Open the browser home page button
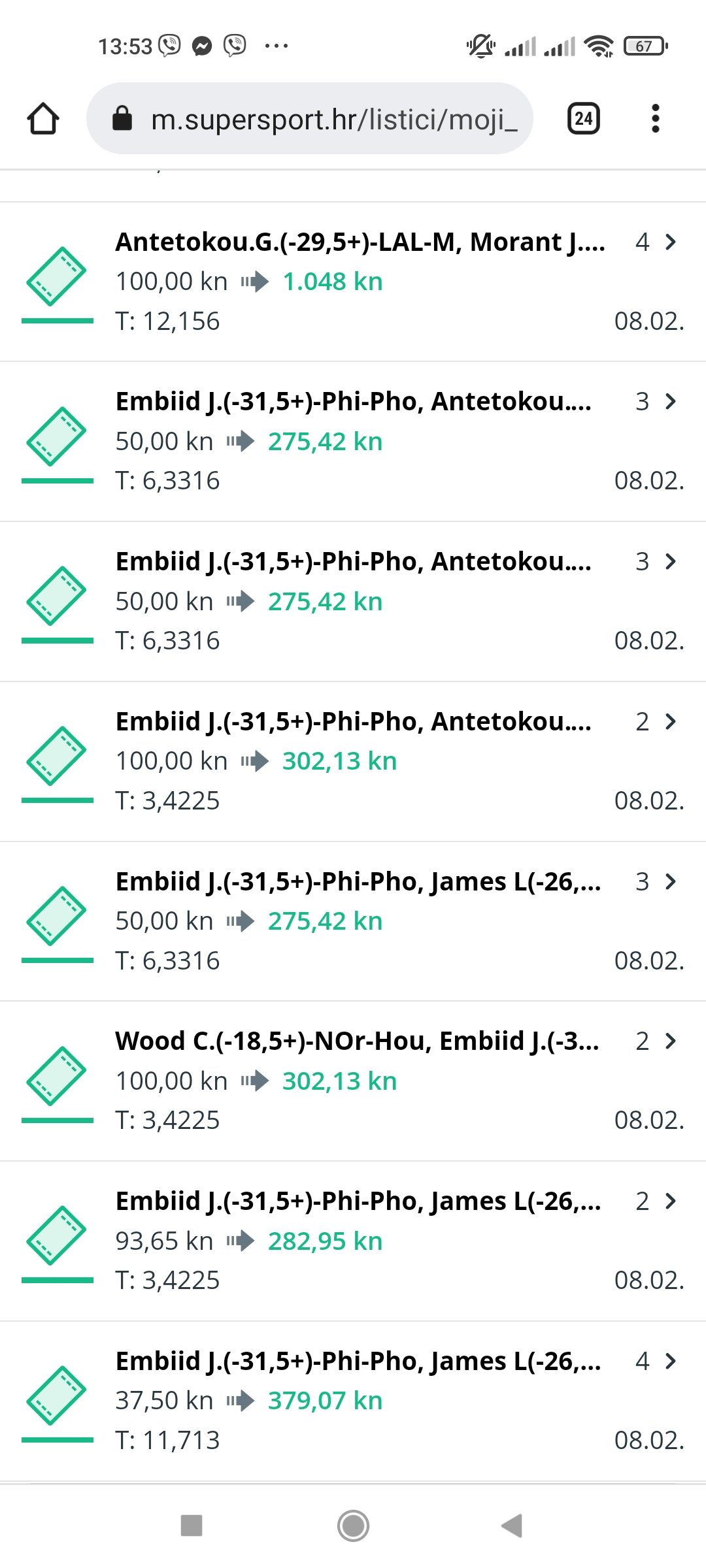706x1568 pixels. pos(43,119)
